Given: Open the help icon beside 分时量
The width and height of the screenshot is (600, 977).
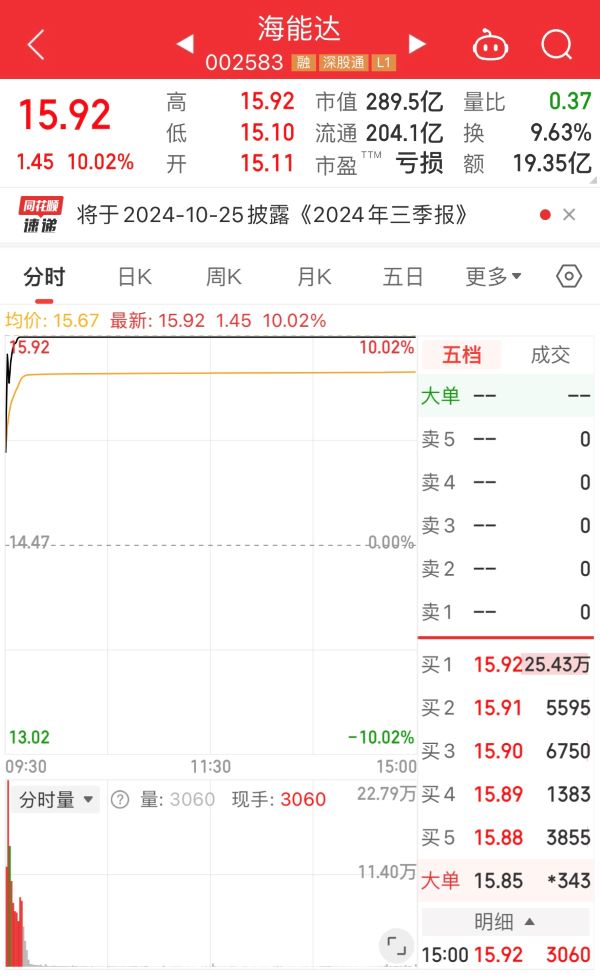Looking at the screenshot, I should point(120,799).
